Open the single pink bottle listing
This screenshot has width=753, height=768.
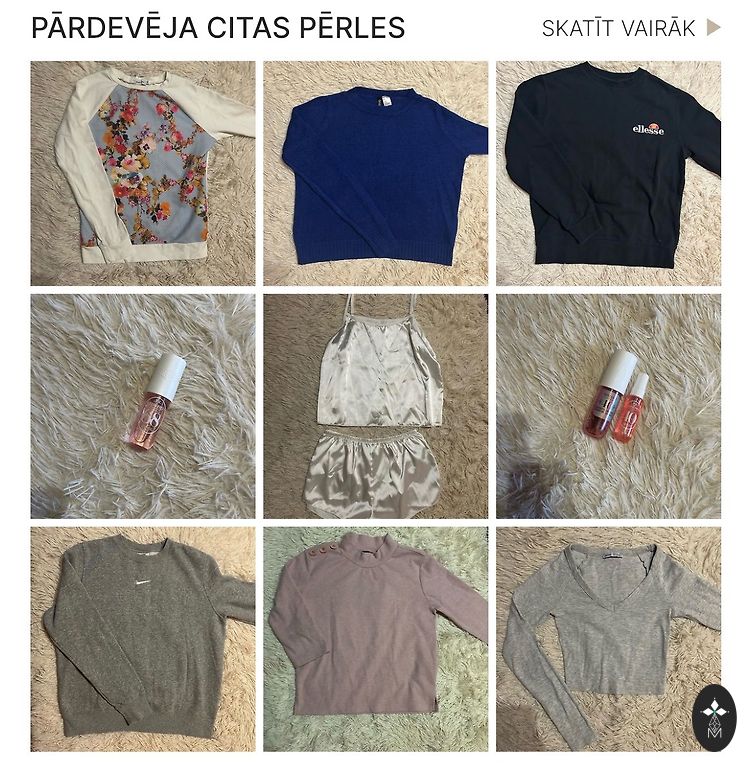click(x=142, y=406)
